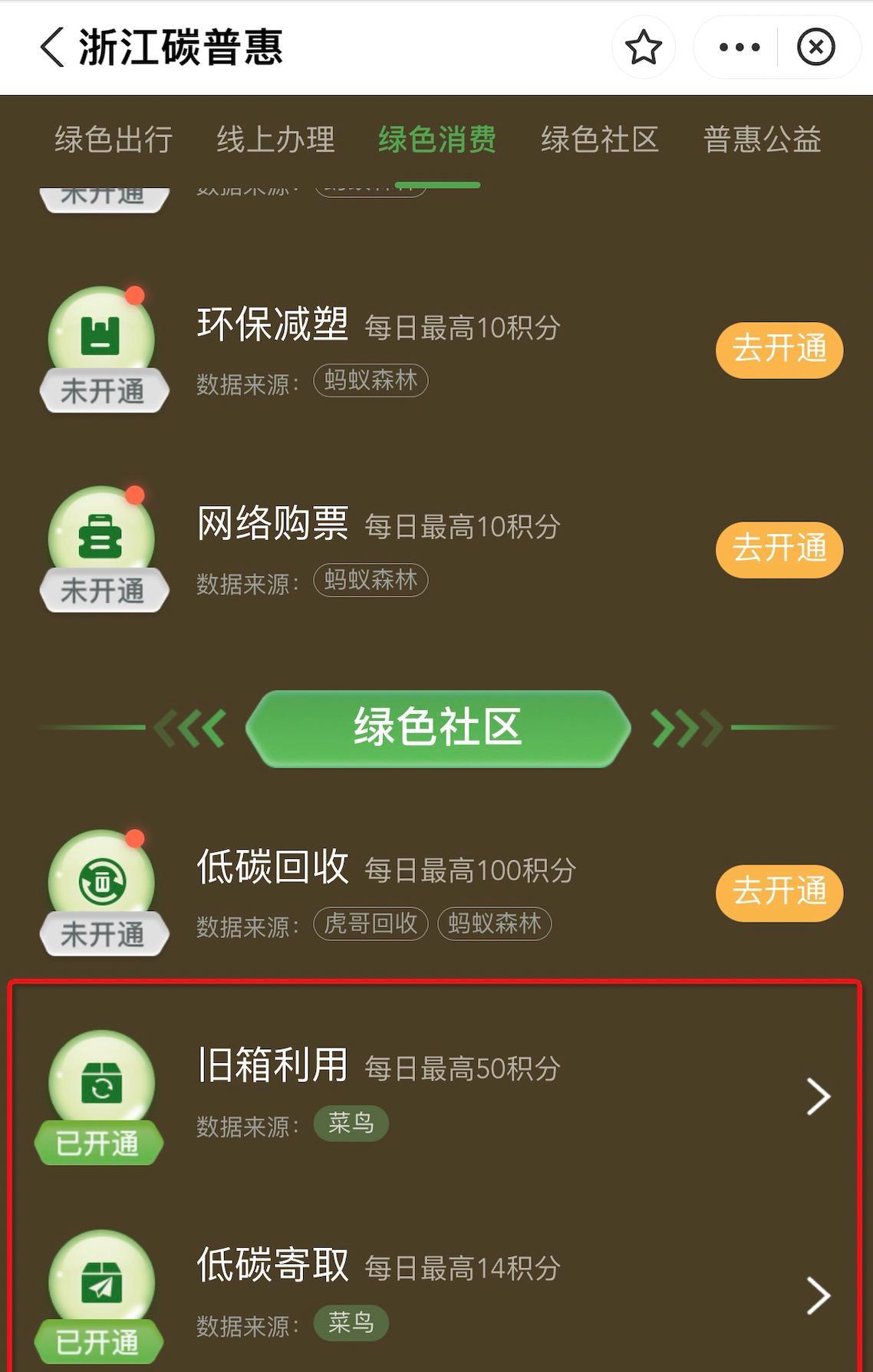873x1372 pixels.
Task: Select the 绿色消费 tab
Action: pos(437,140)
